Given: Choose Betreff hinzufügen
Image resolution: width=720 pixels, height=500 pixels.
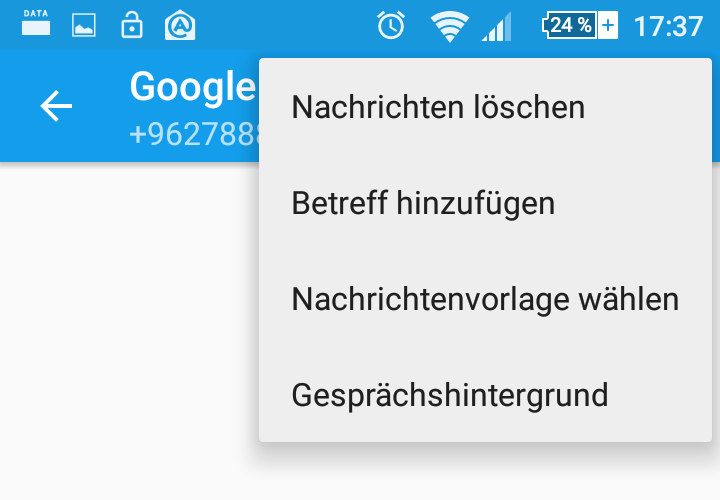Looking at the screenshot, I should [485, 203].
